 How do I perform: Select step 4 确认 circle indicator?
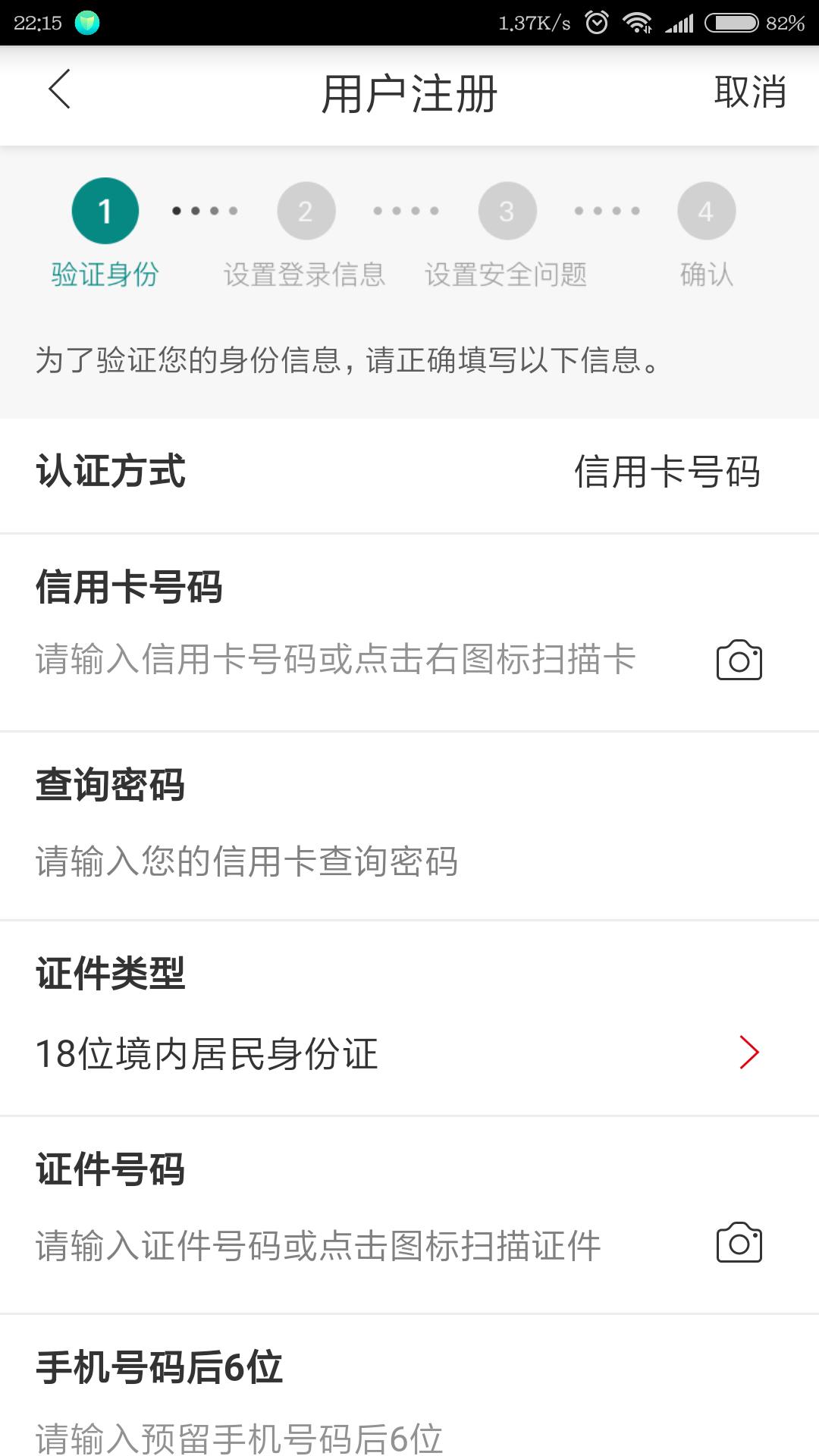click(706, 210)
